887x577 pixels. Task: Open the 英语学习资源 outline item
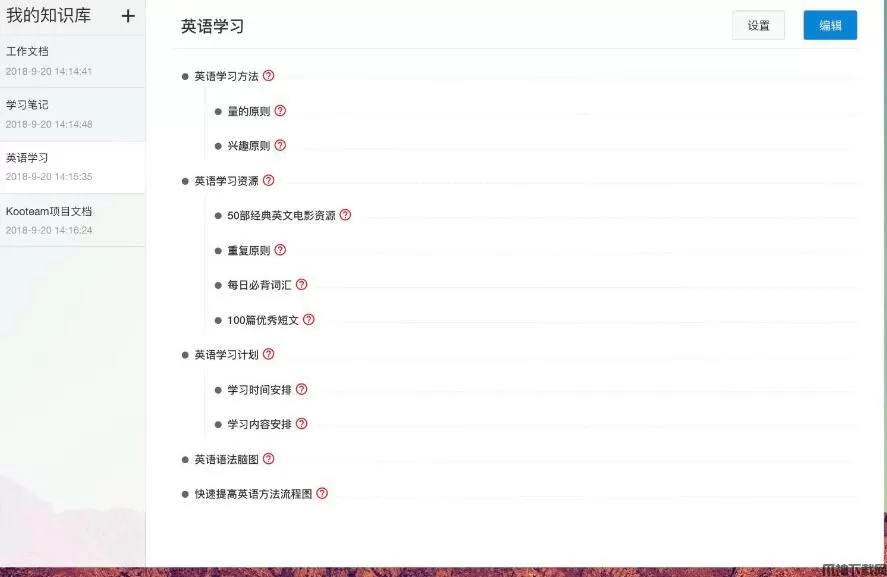(226, 181)
